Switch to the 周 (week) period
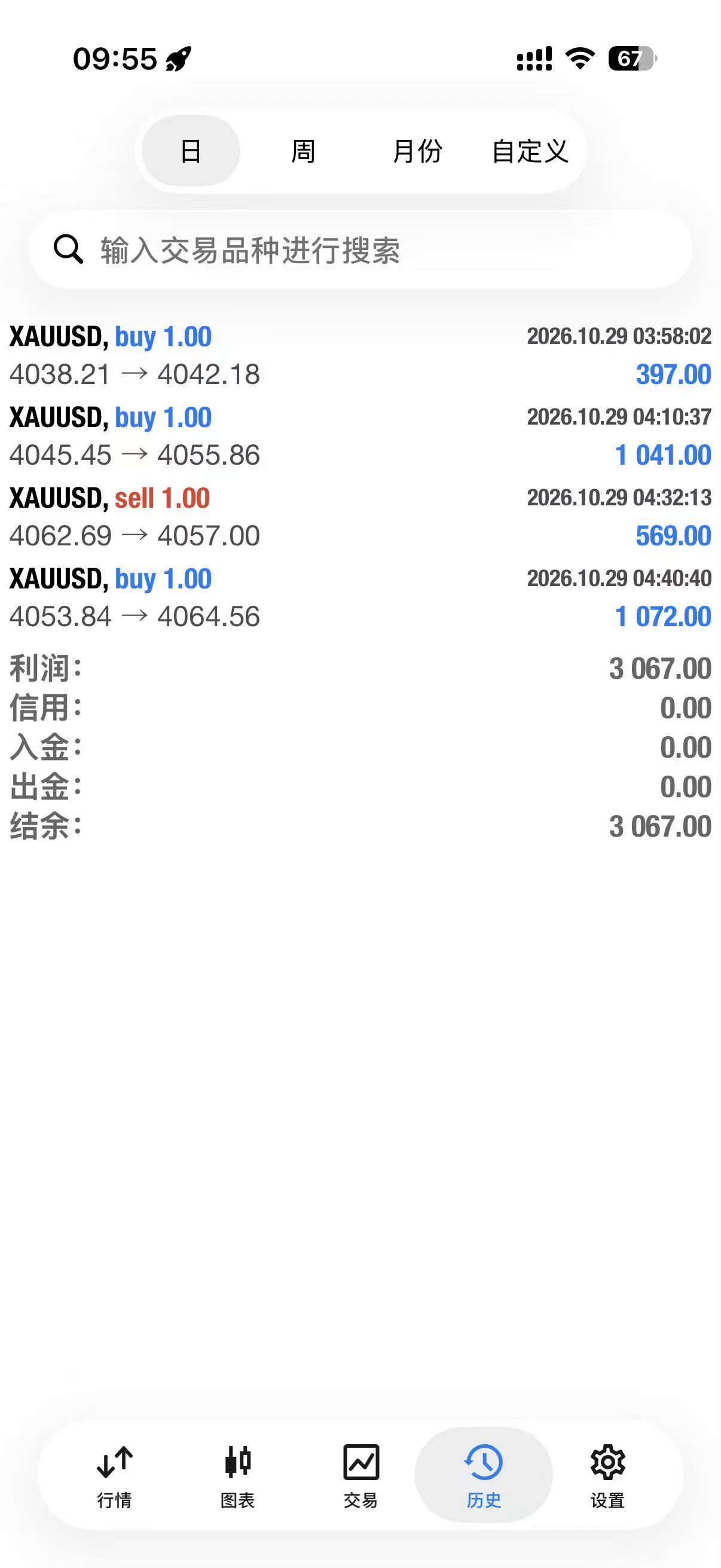 click(303, 151)
